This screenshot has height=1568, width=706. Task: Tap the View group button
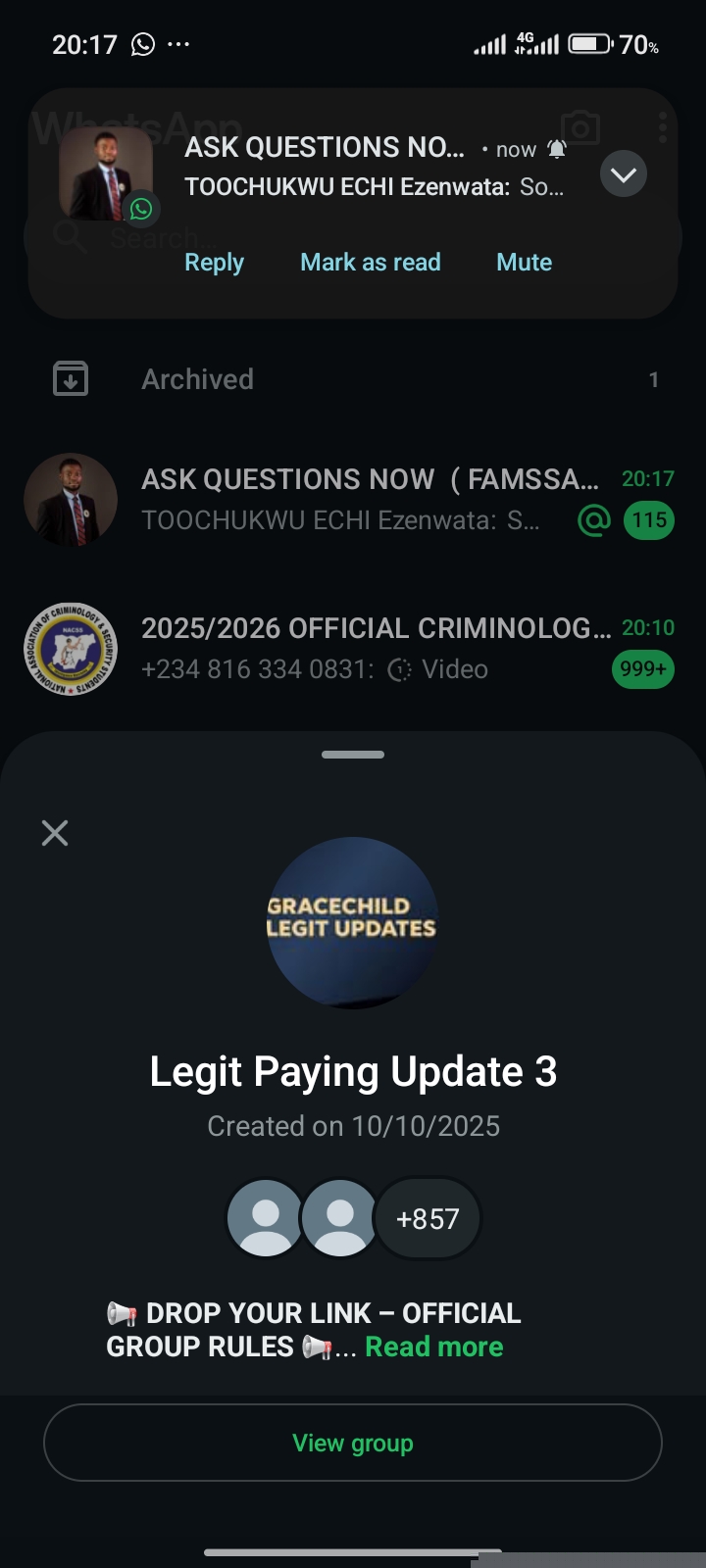click(353, 1443)
